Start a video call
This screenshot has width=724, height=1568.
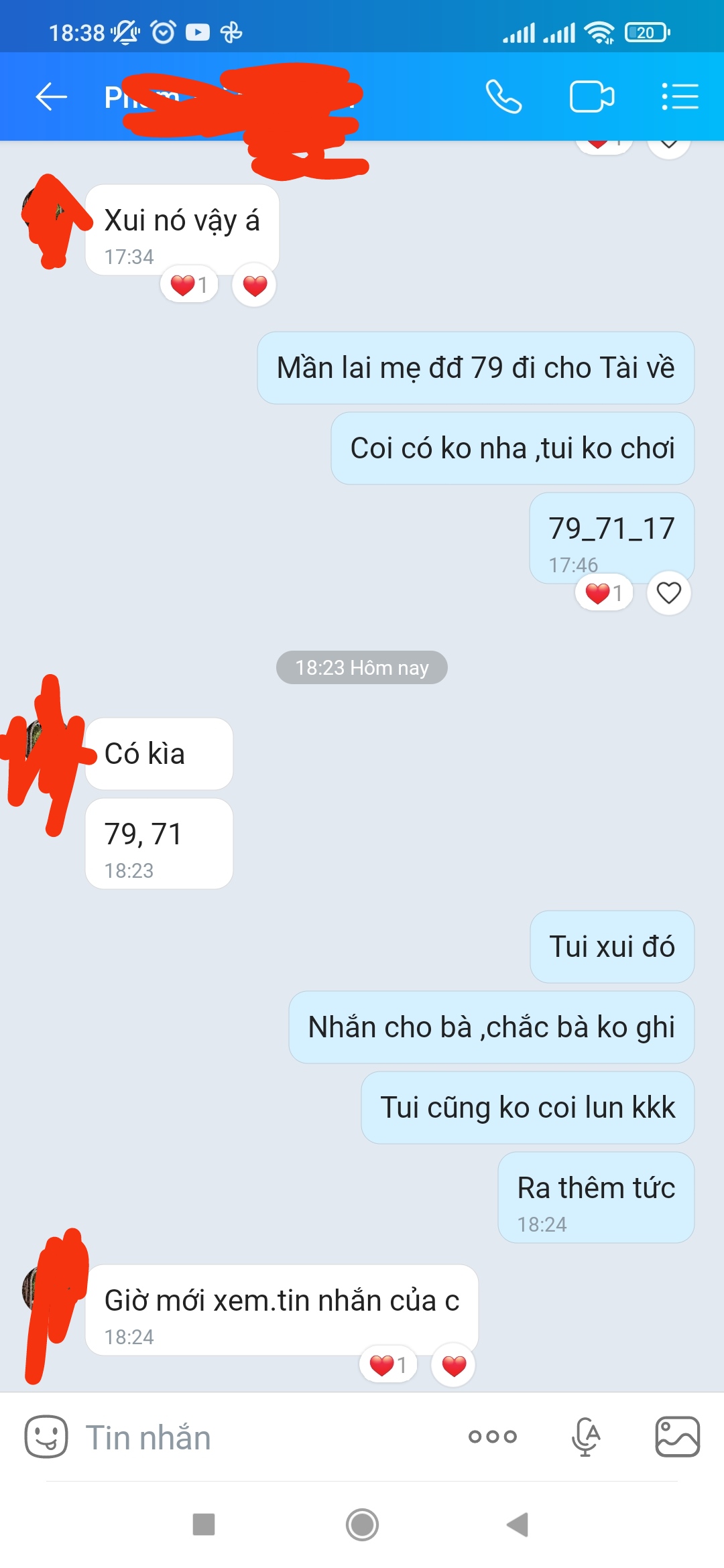pos(591,97)
